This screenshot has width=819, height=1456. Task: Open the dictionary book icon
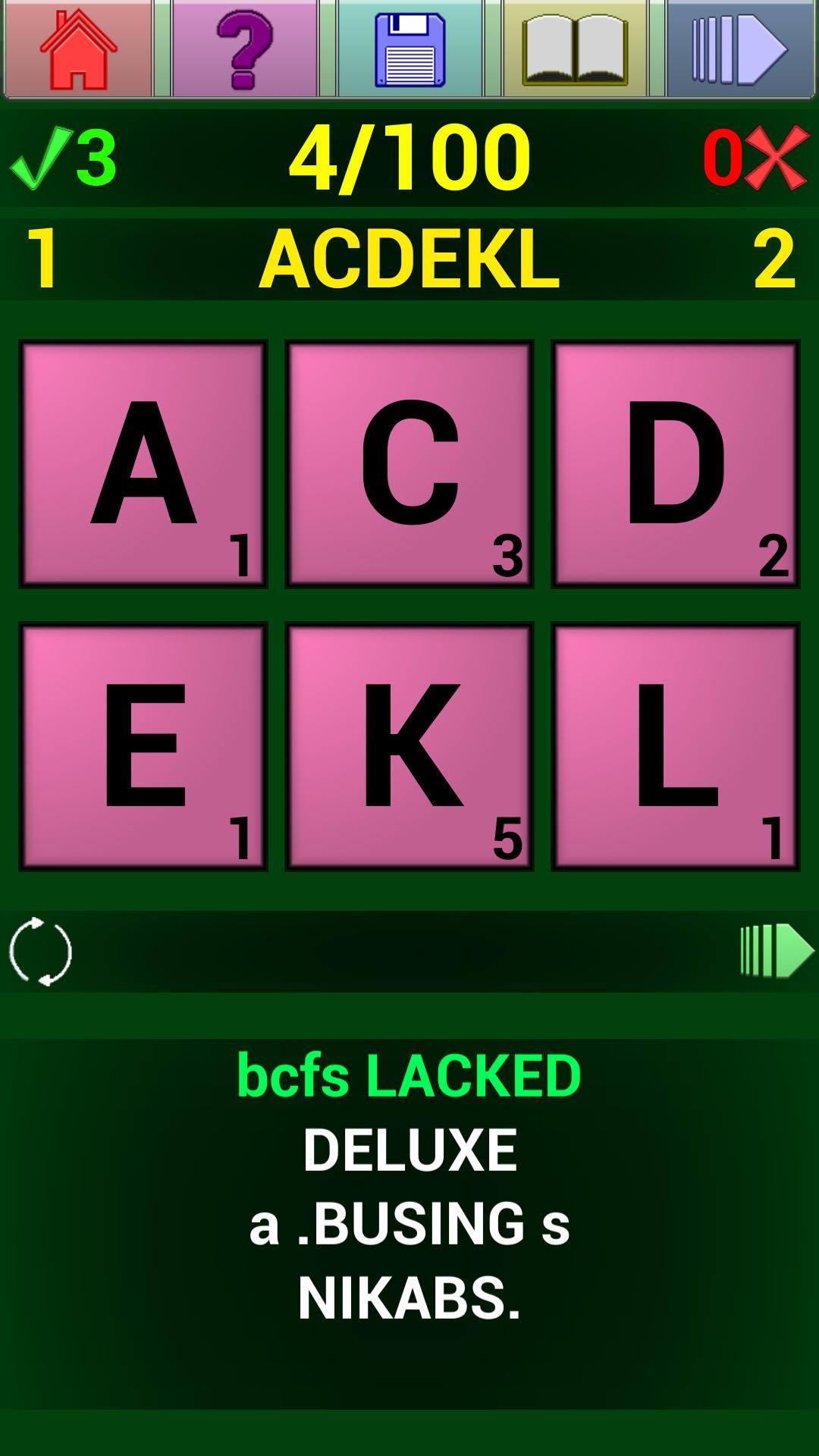[x=575, y=49]
